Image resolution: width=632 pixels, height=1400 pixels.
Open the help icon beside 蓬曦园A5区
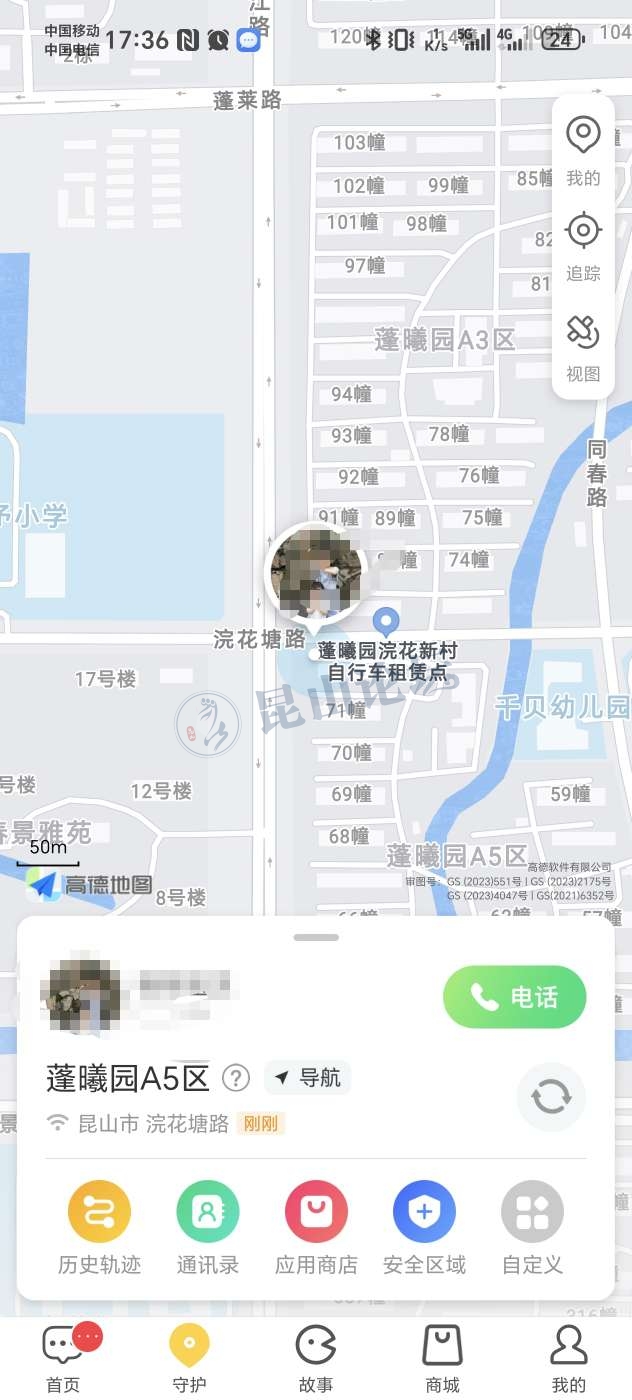pos(236,1077)
